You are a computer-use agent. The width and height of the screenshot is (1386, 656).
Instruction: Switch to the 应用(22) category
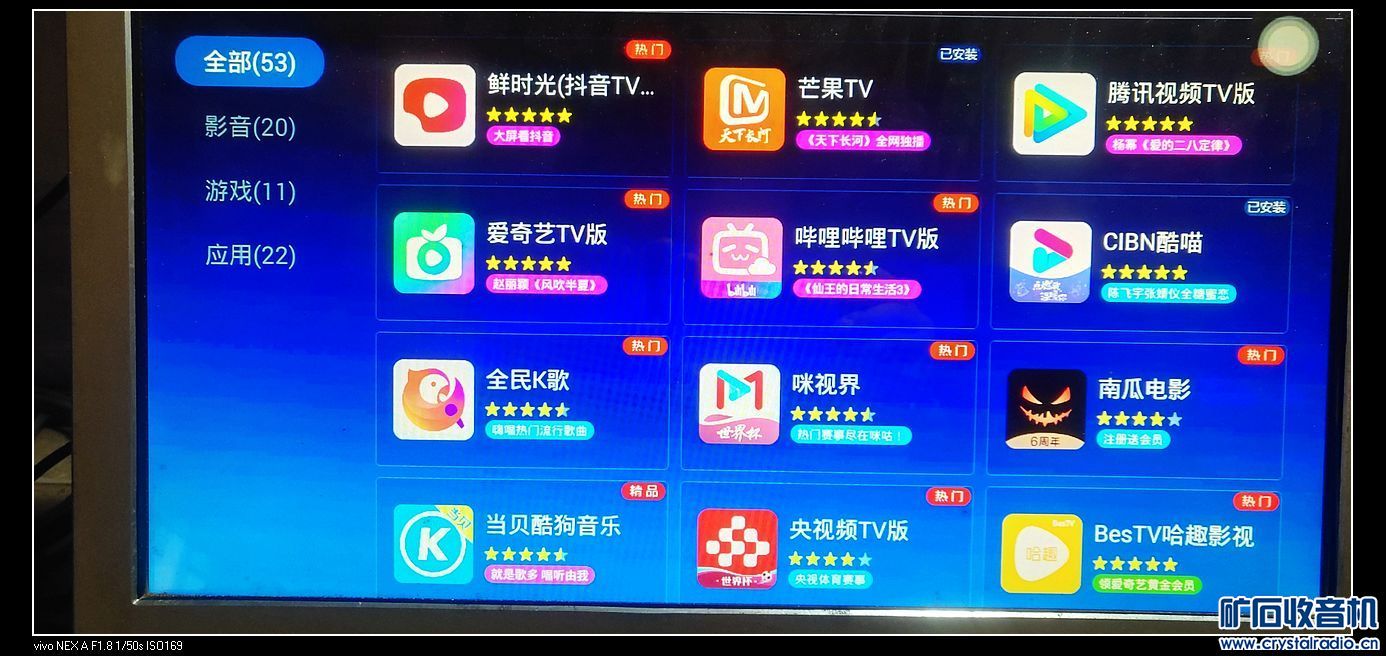[x=250, y=255]
